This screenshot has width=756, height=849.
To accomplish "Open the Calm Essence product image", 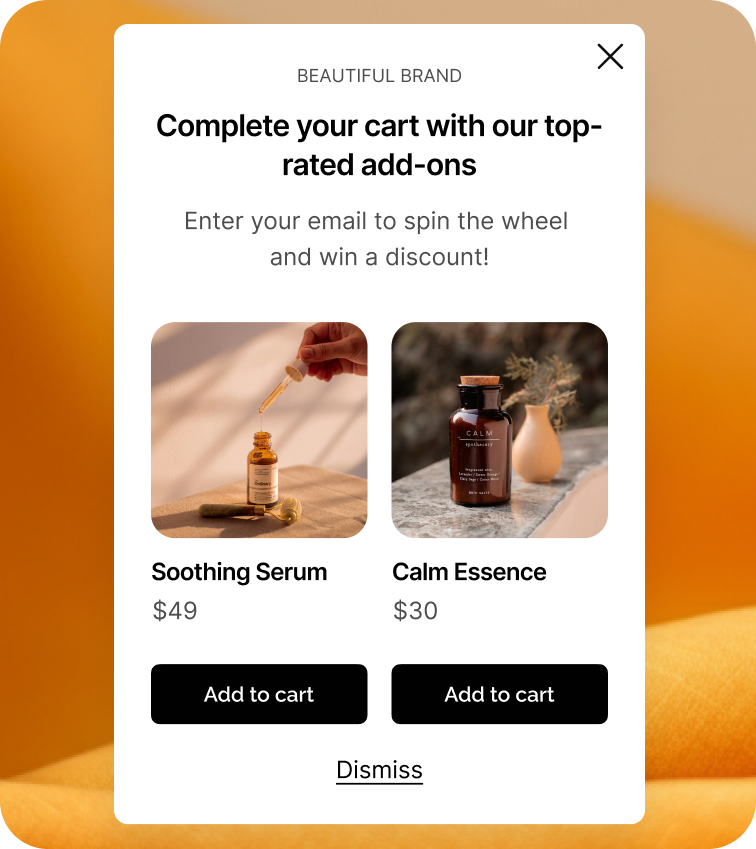I will coord(499,430).
